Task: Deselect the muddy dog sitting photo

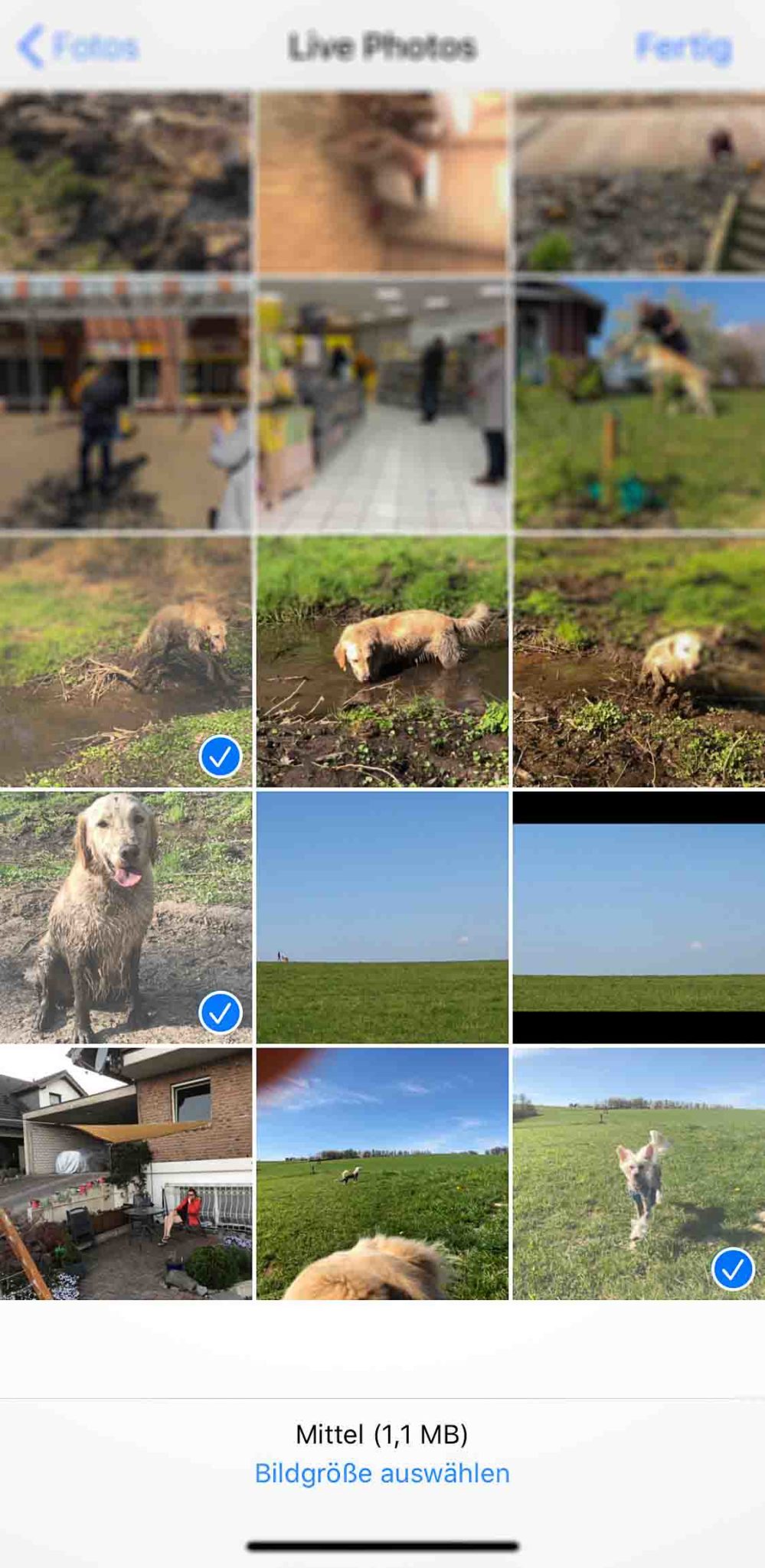Action: [x=126, y=917]
